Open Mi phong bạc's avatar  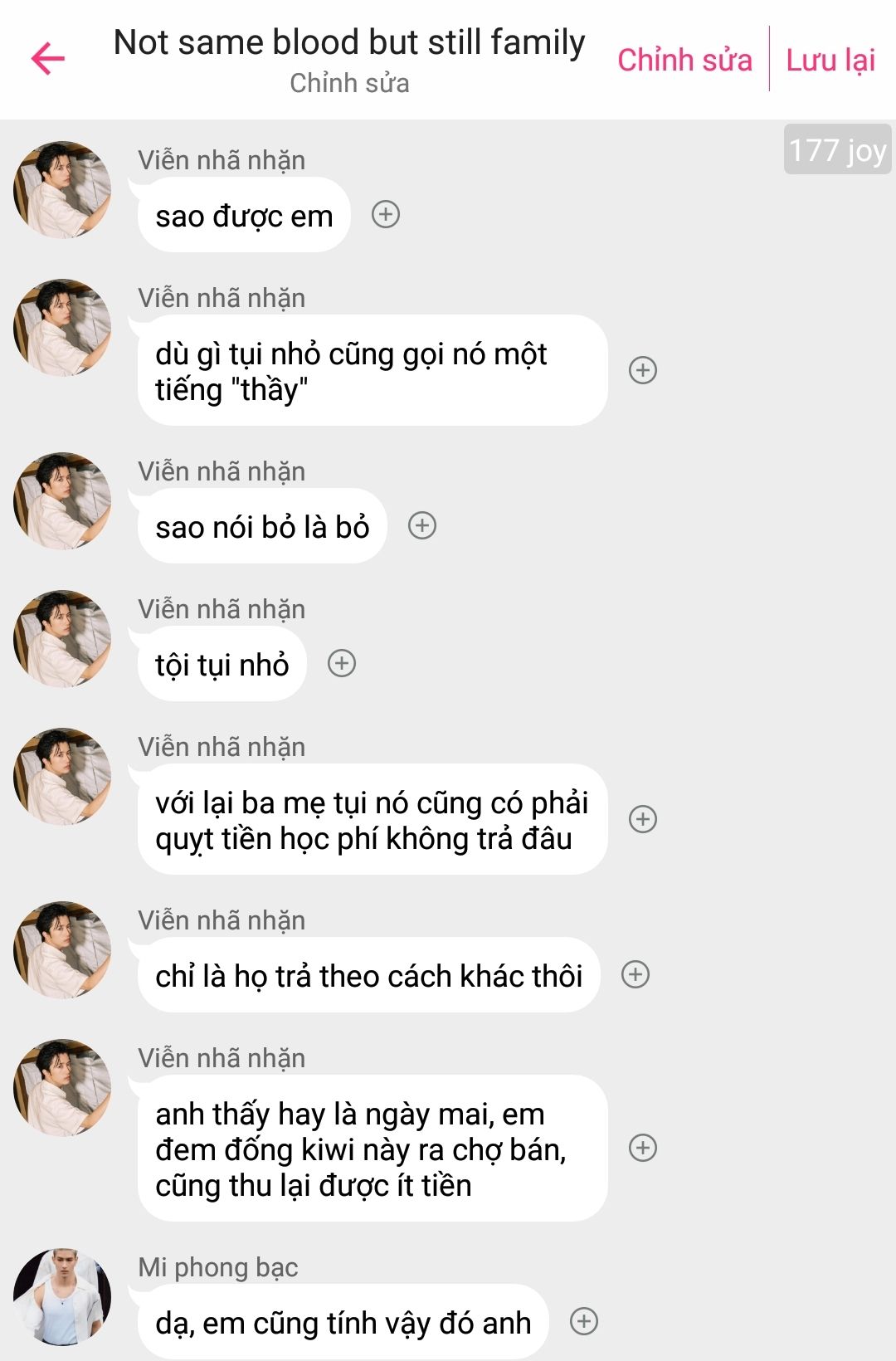(x=62, y=1296)
